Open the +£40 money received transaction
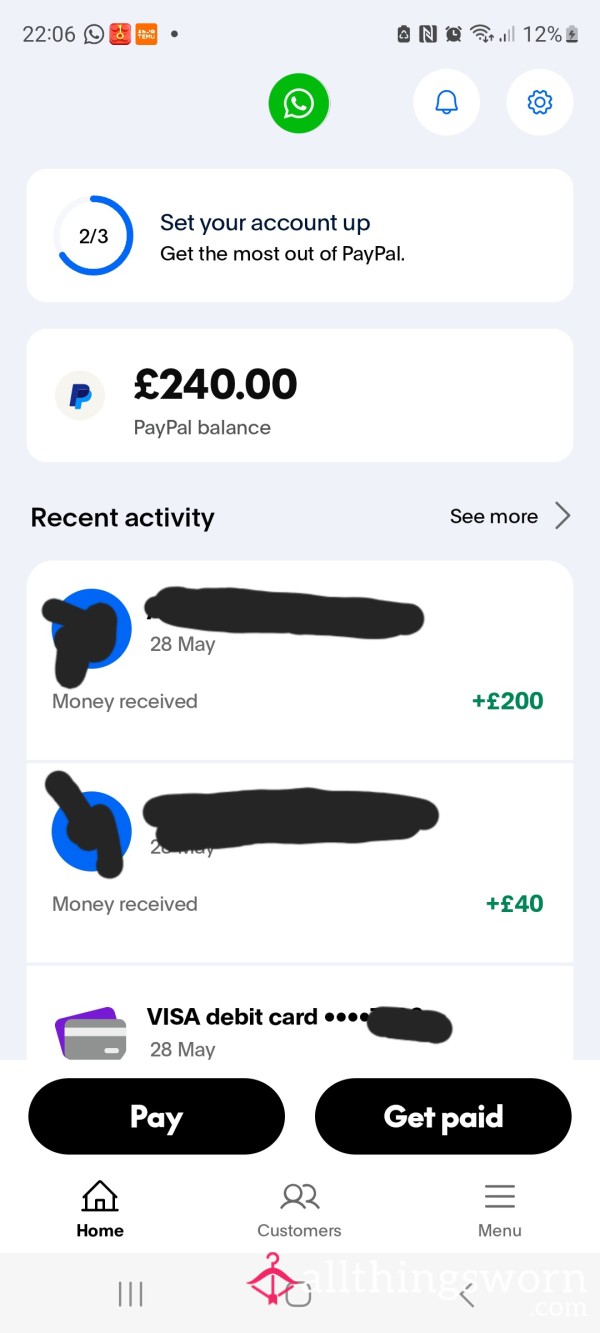600x1333 pixels. pyautogui.click(x=300, y=863)
